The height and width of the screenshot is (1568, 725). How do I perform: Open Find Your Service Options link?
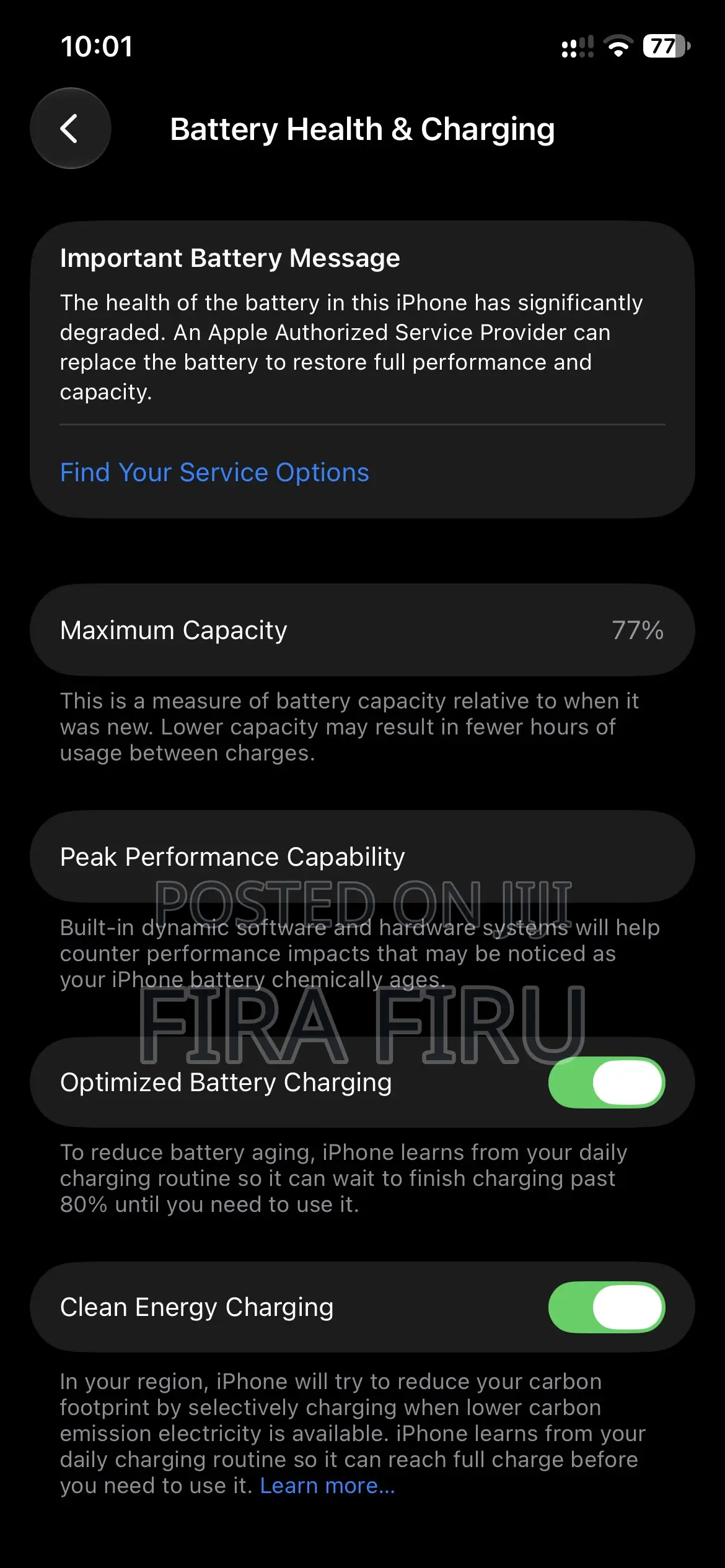coord(214,473)
